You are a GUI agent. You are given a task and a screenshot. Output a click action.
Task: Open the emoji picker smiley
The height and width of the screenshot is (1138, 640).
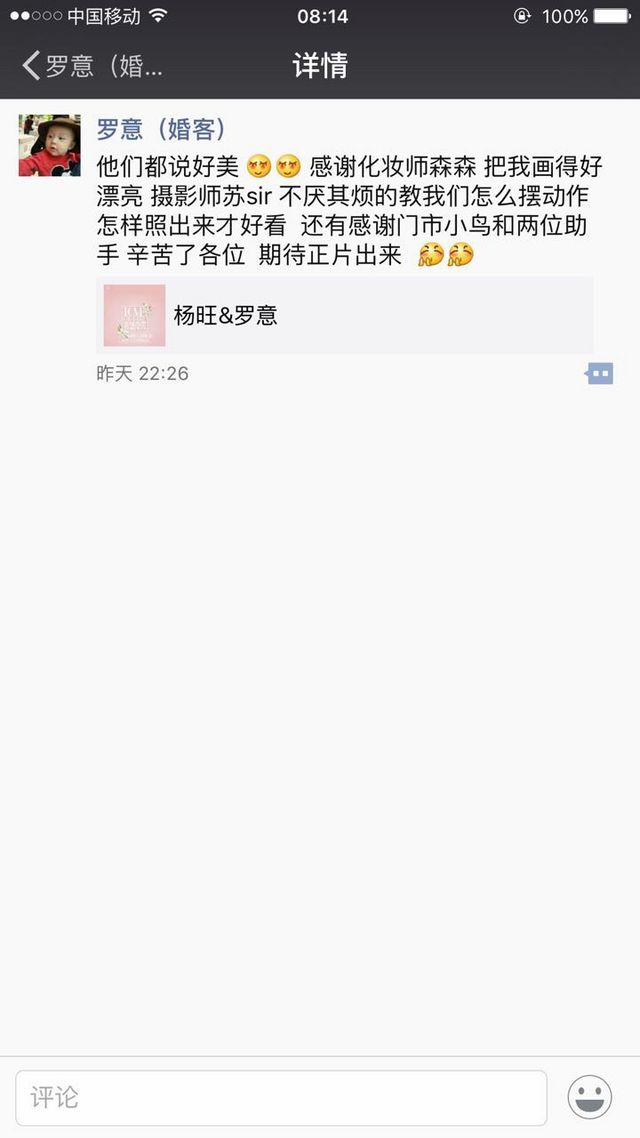(x=590, y=1097)
